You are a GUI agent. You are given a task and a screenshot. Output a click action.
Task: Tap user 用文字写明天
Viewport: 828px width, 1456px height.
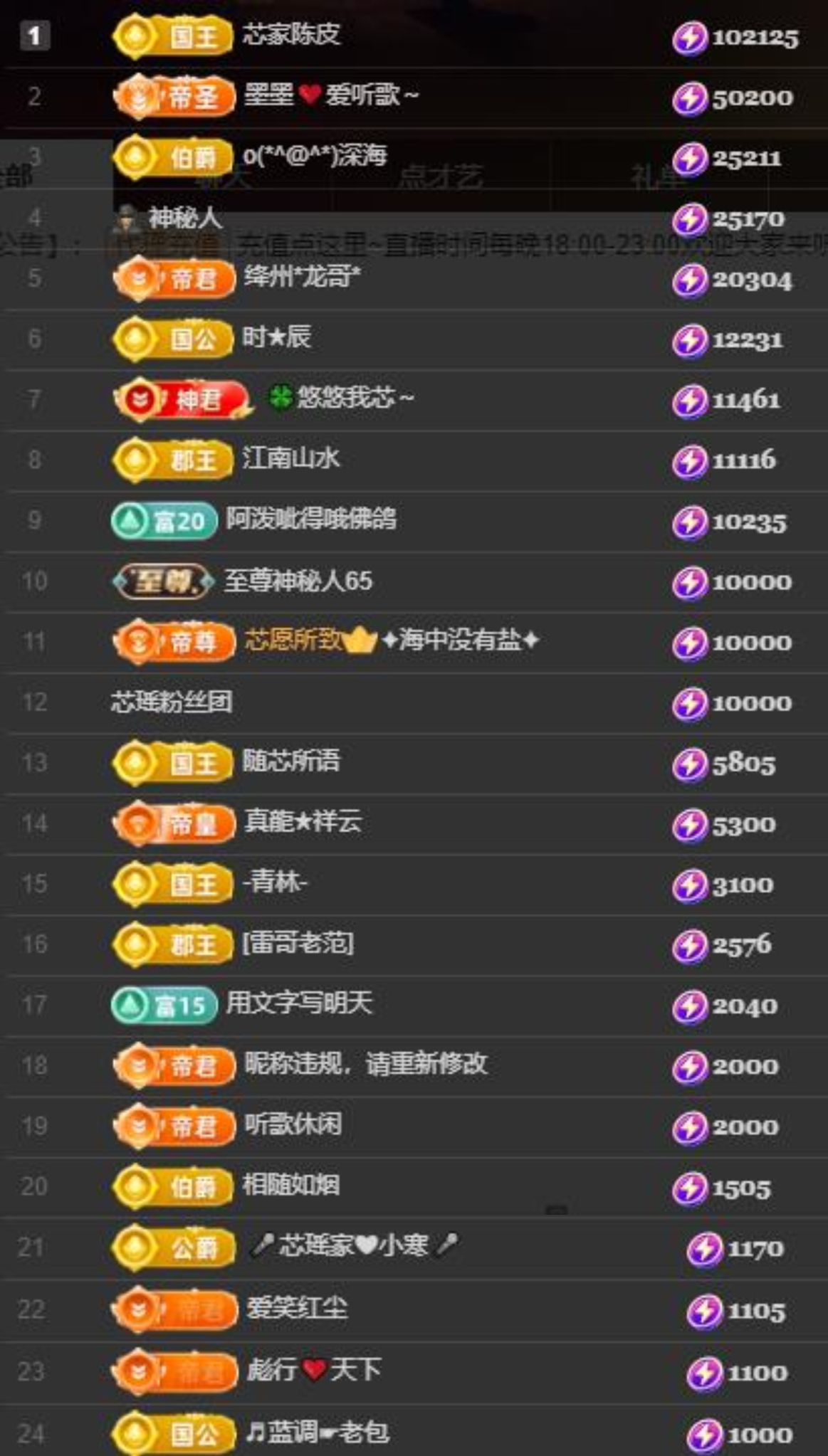299,1003
